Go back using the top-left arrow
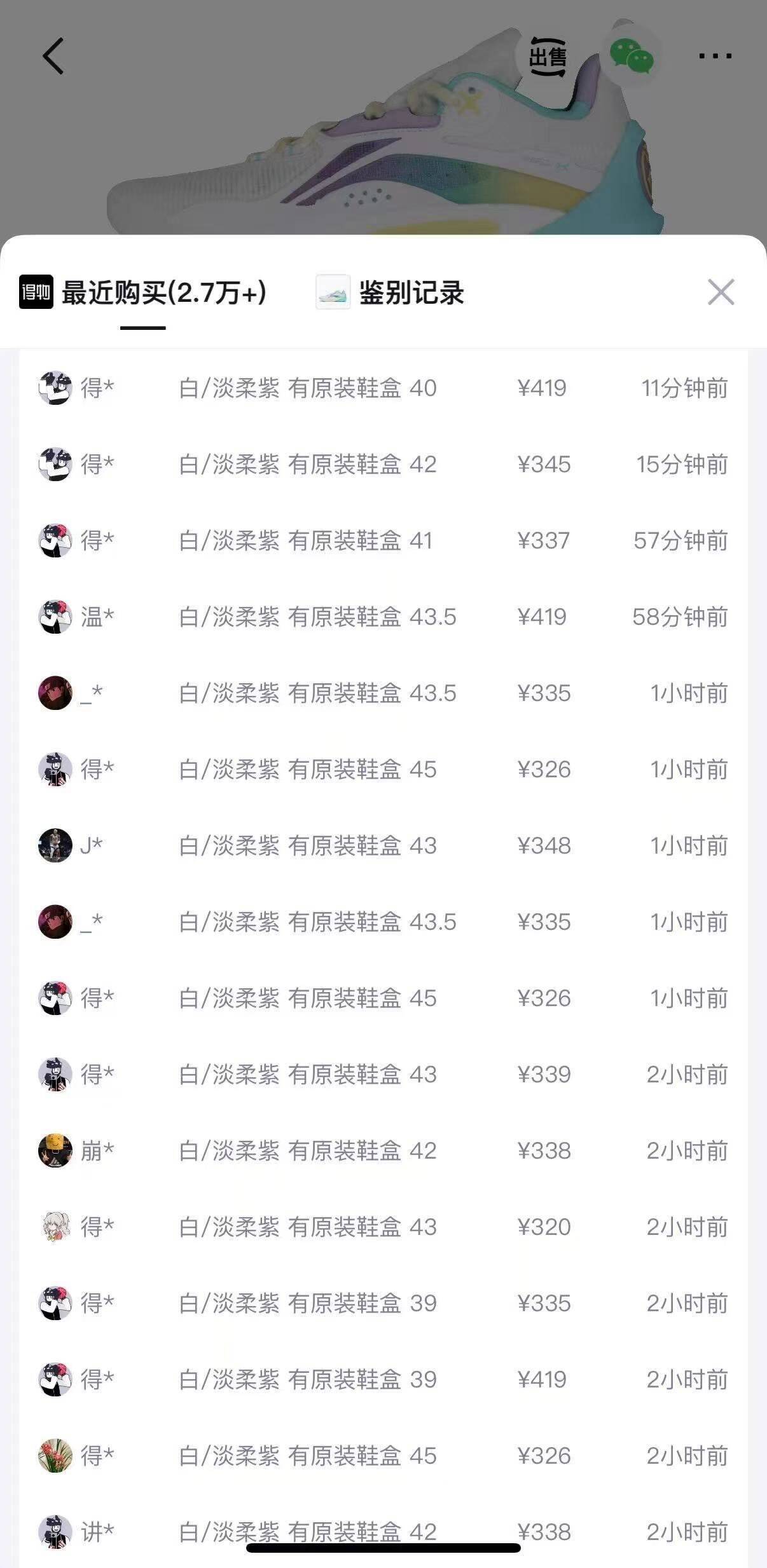 point(53,56)
